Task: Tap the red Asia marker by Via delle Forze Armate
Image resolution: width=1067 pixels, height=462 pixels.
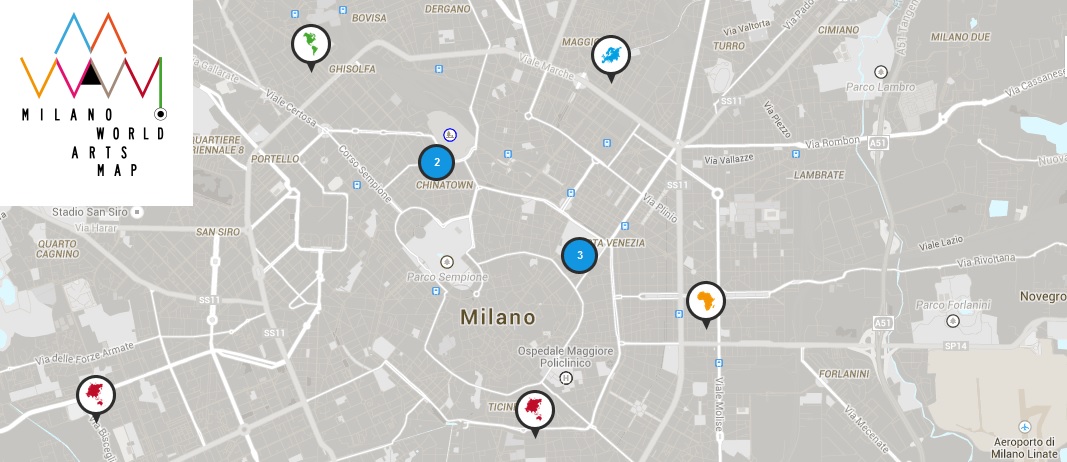Action: (x=96, y=395)
